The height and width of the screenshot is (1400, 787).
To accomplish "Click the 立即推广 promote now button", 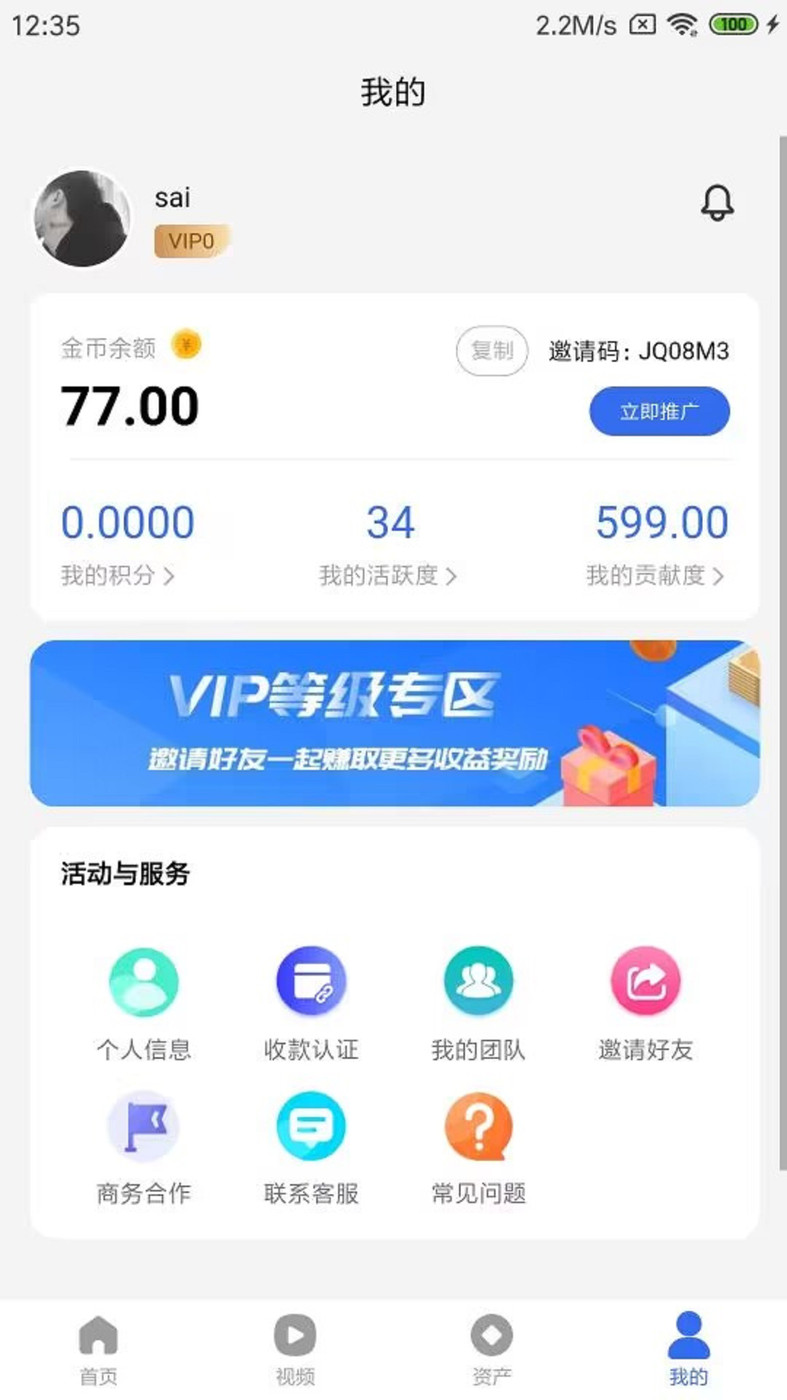I will coord(659,411).
